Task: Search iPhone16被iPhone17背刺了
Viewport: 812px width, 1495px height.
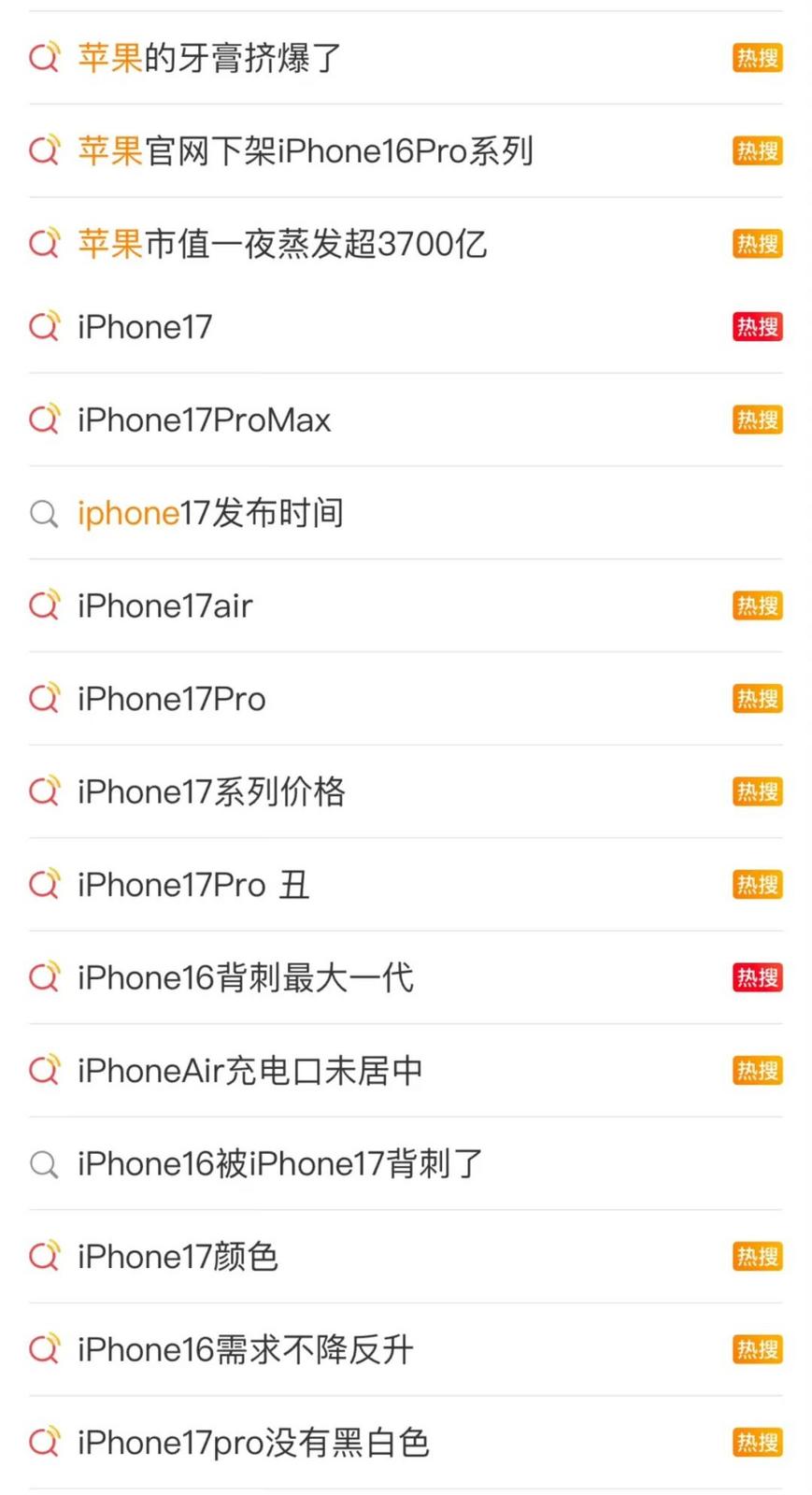Action: [280, 1164]
